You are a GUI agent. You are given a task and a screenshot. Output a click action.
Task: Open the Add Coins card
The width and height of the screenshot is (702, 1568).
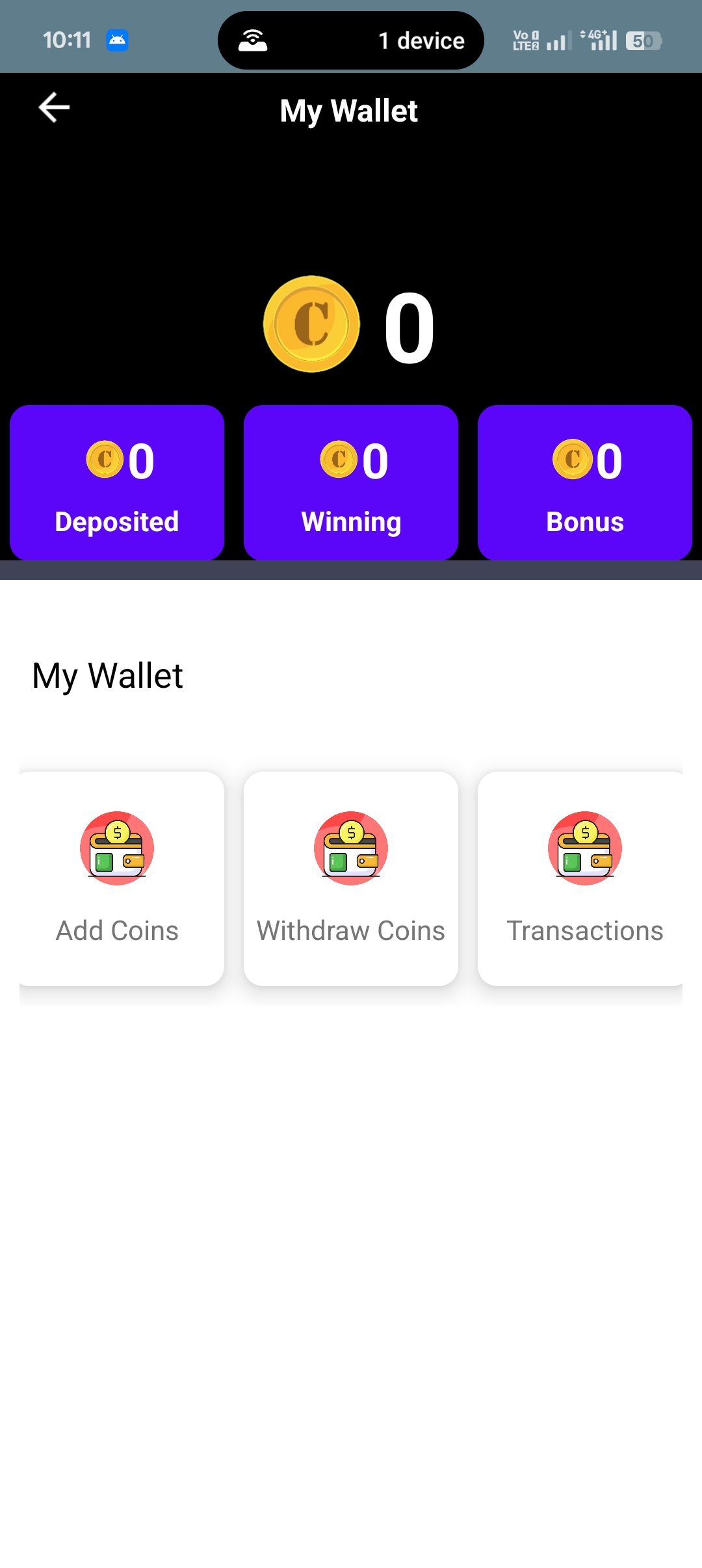coord(118,878)
